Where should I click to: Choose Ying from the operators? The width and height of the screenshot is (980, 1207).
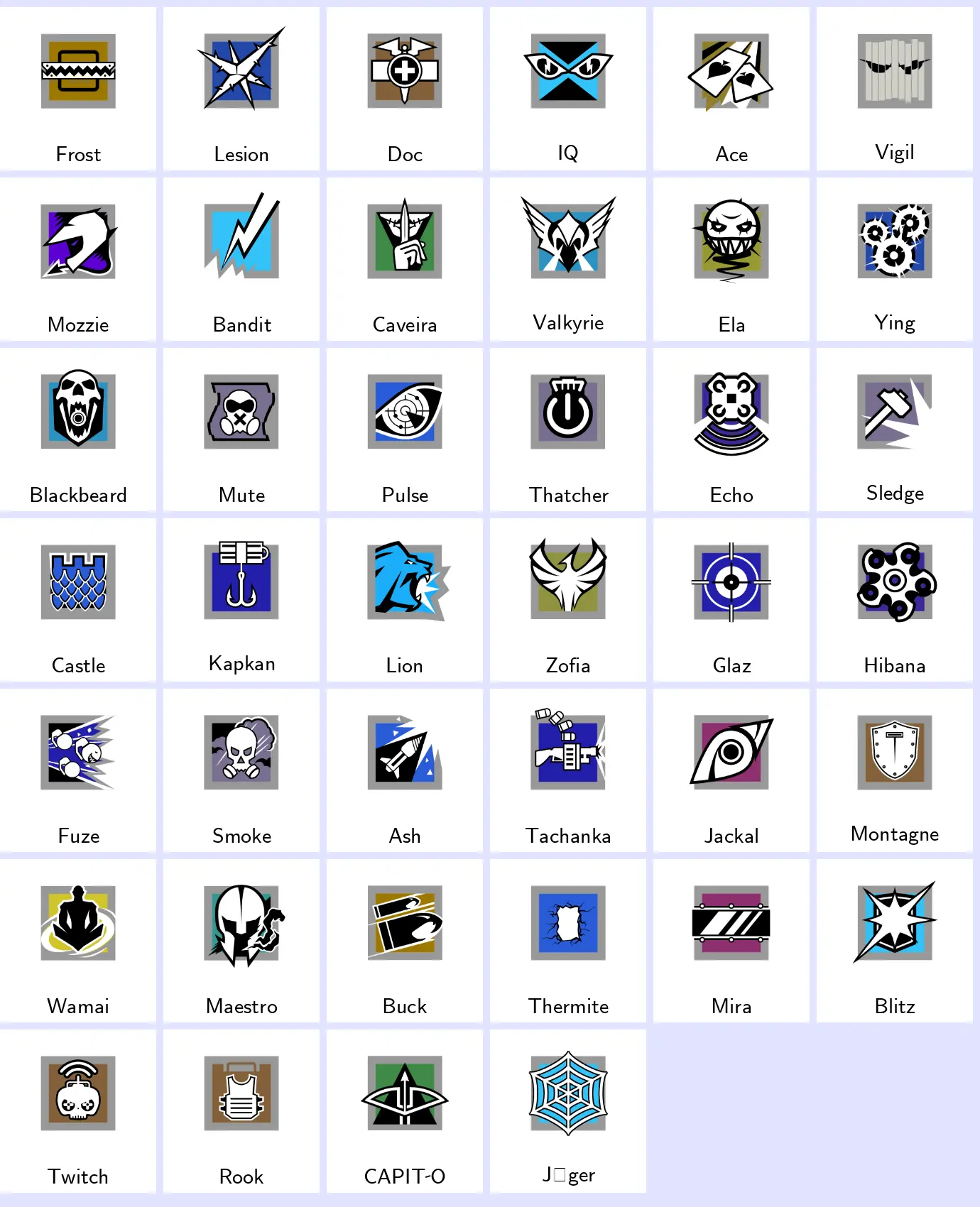[895, 259]
